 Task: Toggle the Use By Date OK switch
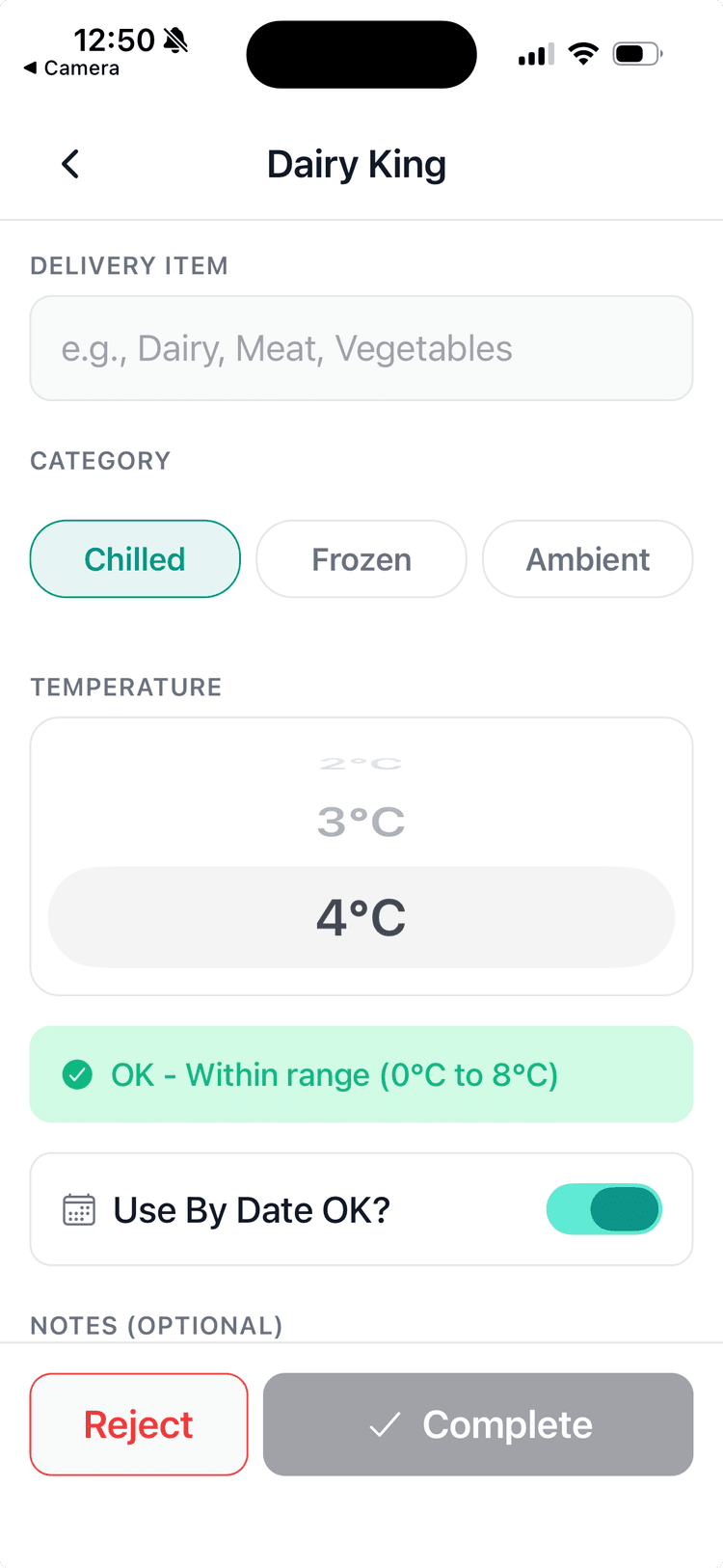603,1209
